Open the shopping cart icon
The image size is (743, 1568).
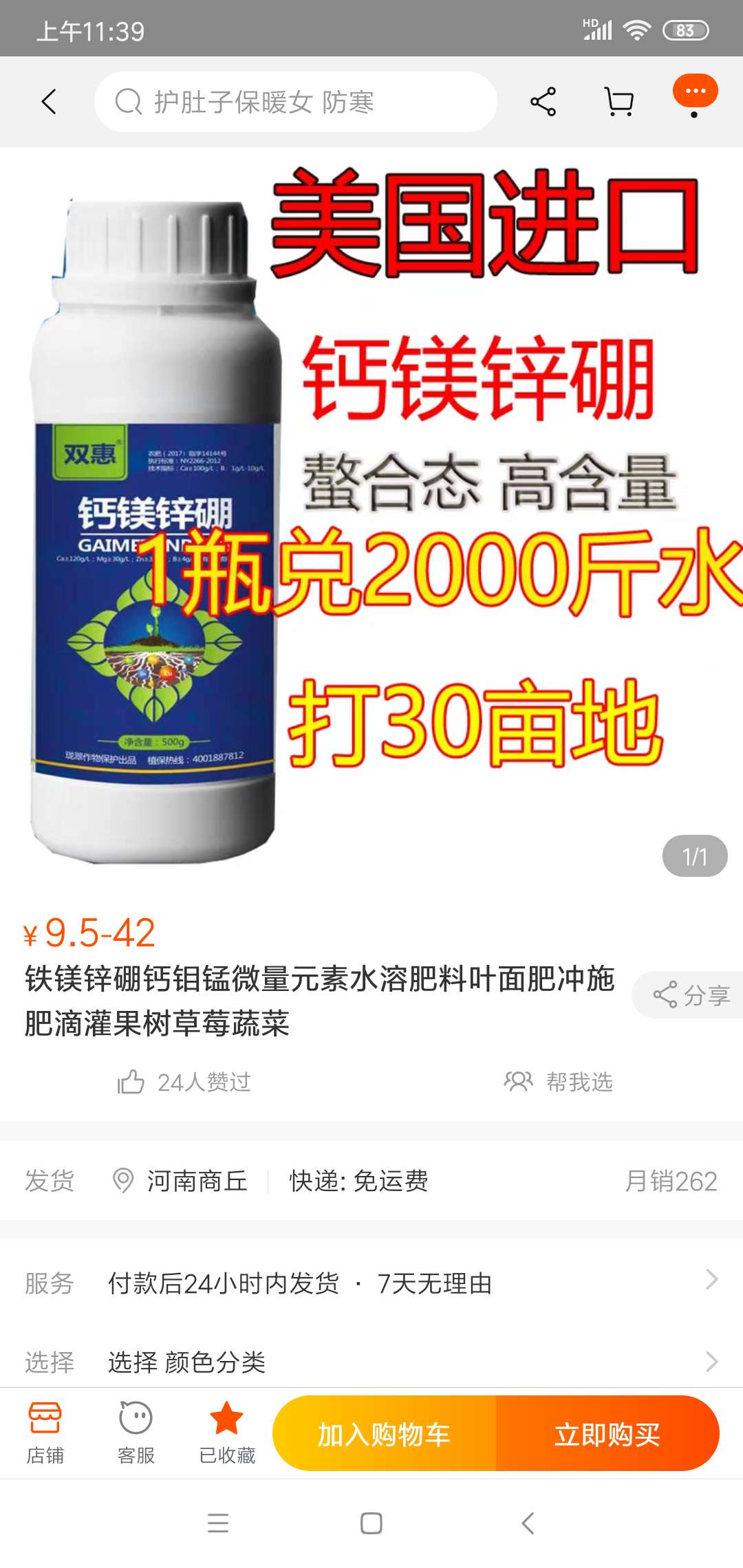(x=618, y=102)
